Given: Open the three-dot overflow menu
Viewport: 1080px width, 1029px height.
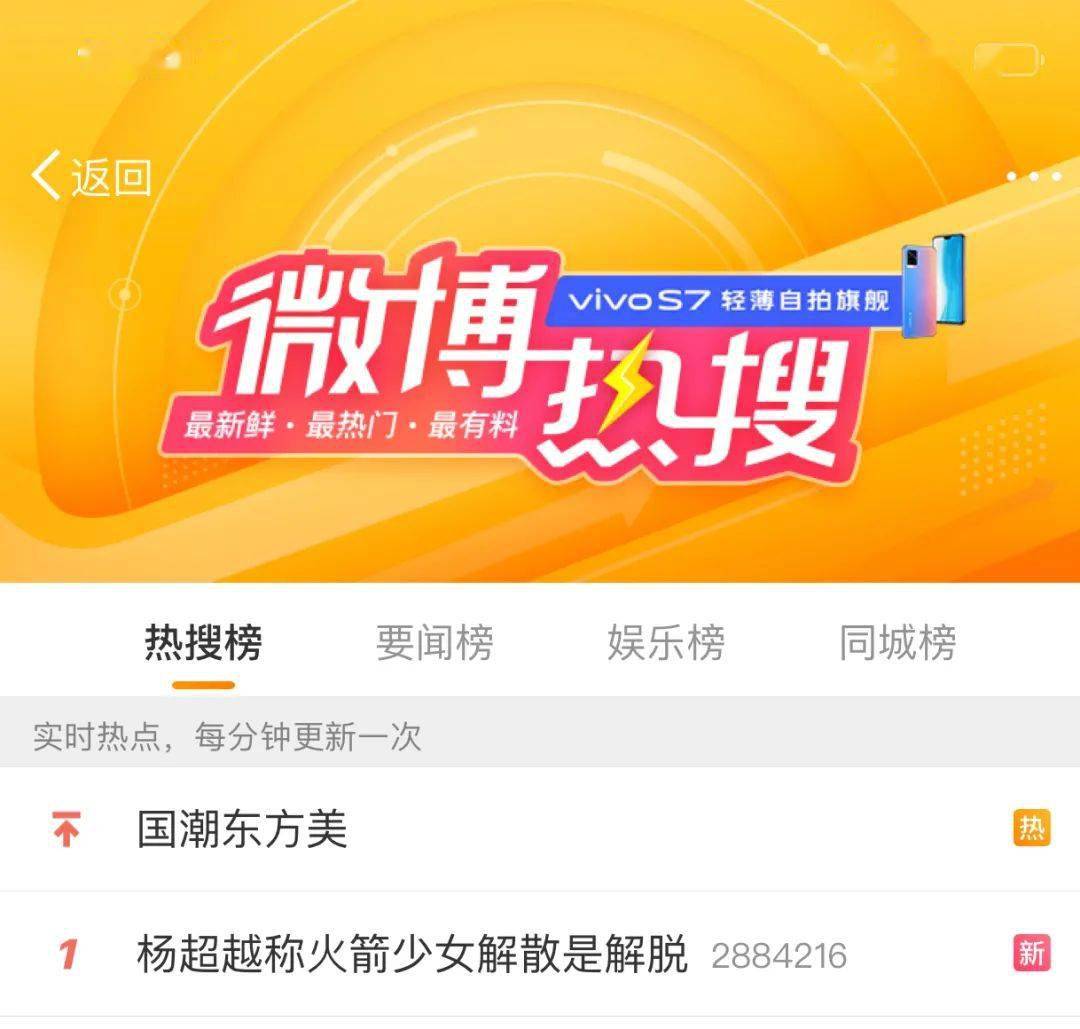Looking at the screenshot, I should [1034, 177].
